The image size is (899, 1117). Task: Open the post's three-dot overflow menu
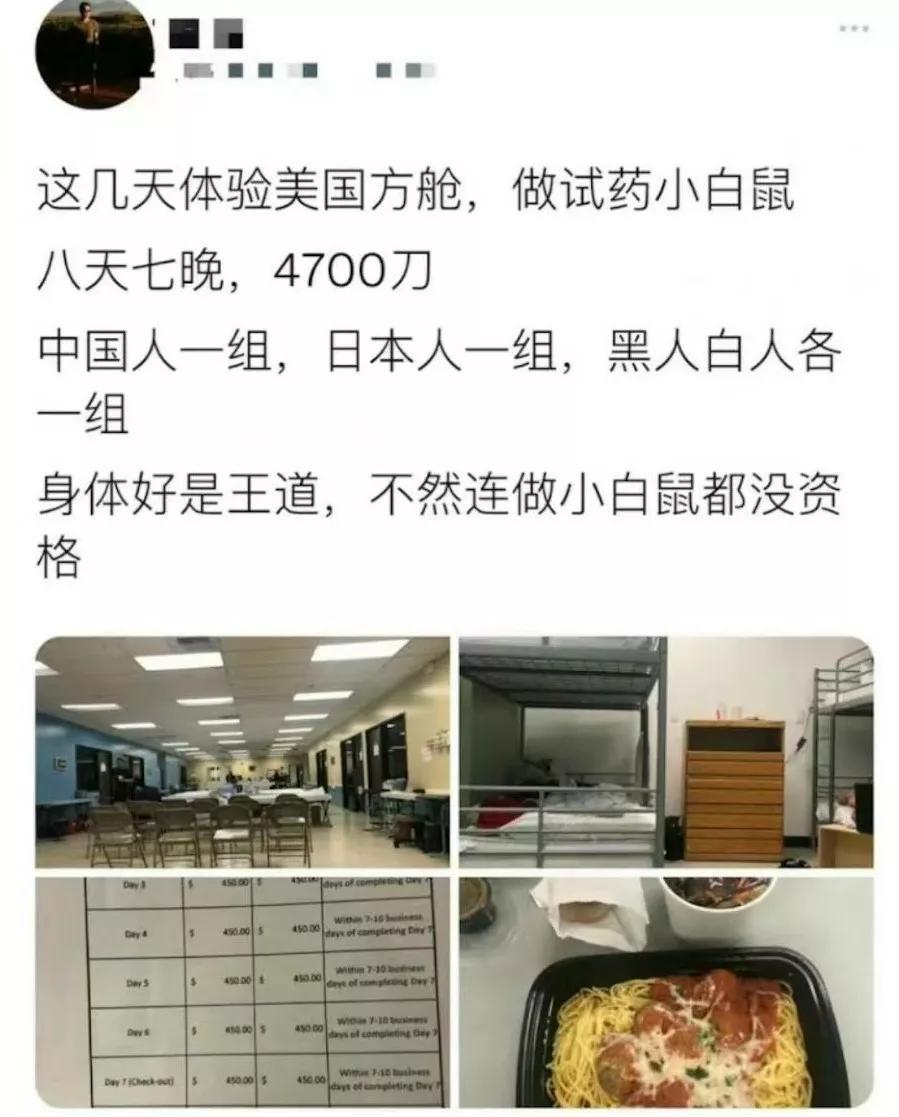click(x=853, y=29)
